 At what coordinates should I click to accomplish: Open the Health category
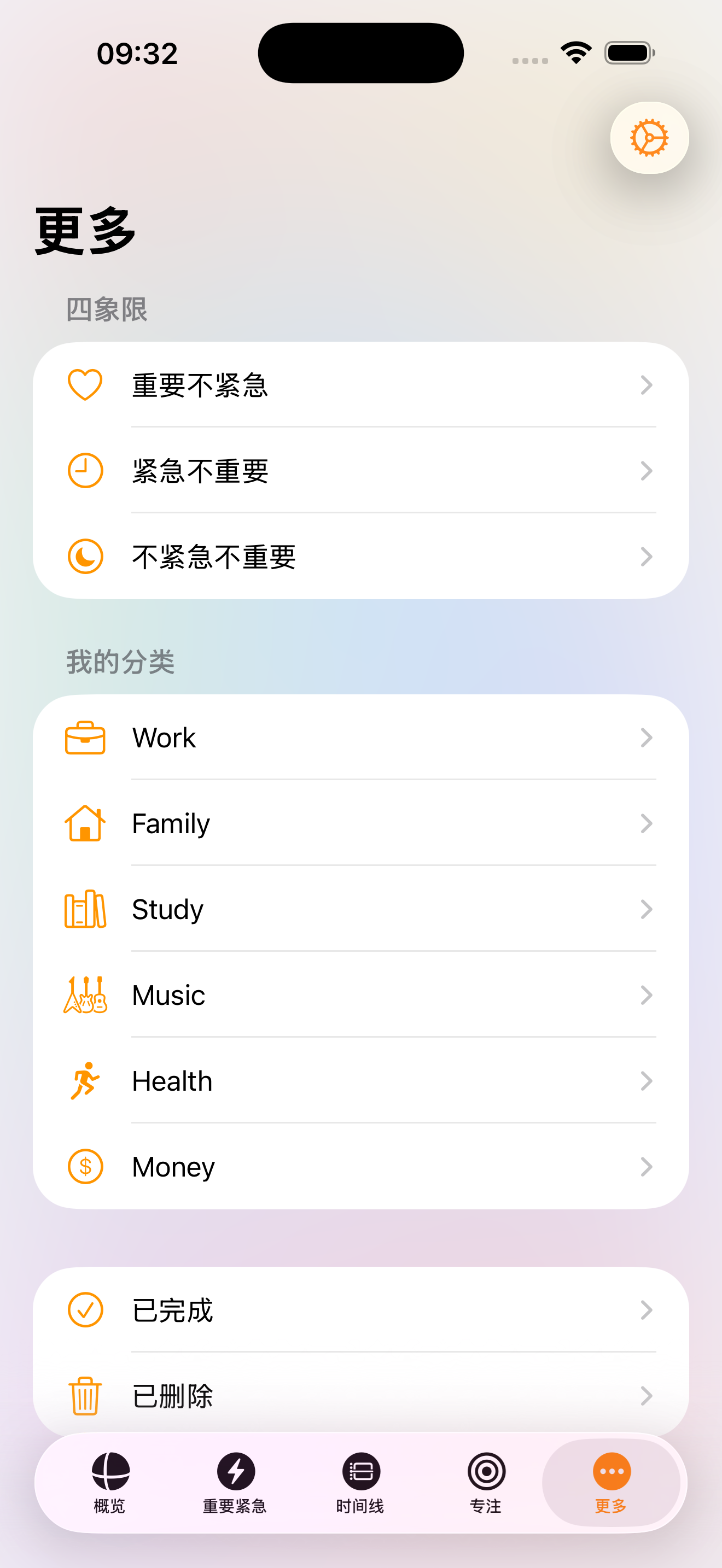click(x=360, y=1080)
